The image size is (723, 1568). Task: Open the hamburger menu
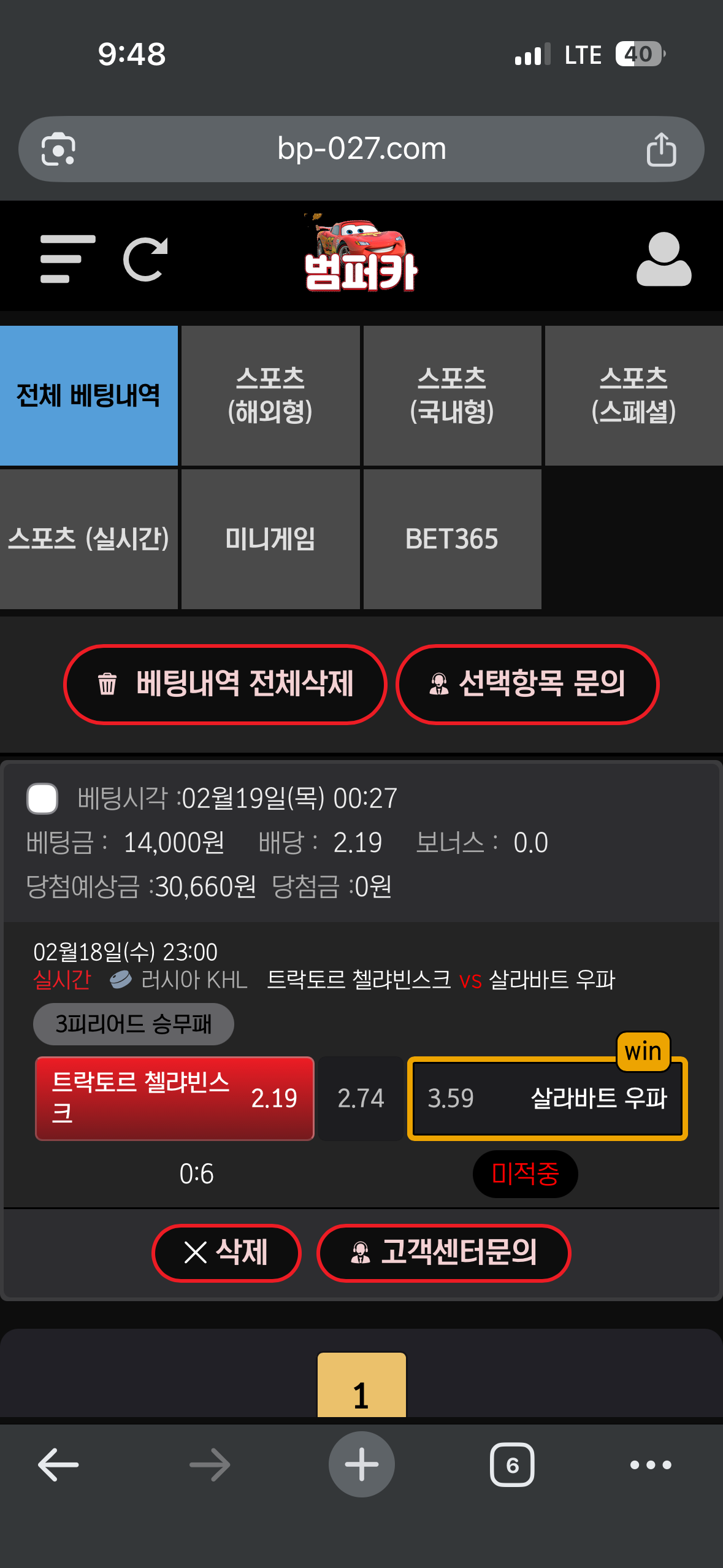point(67,259)
